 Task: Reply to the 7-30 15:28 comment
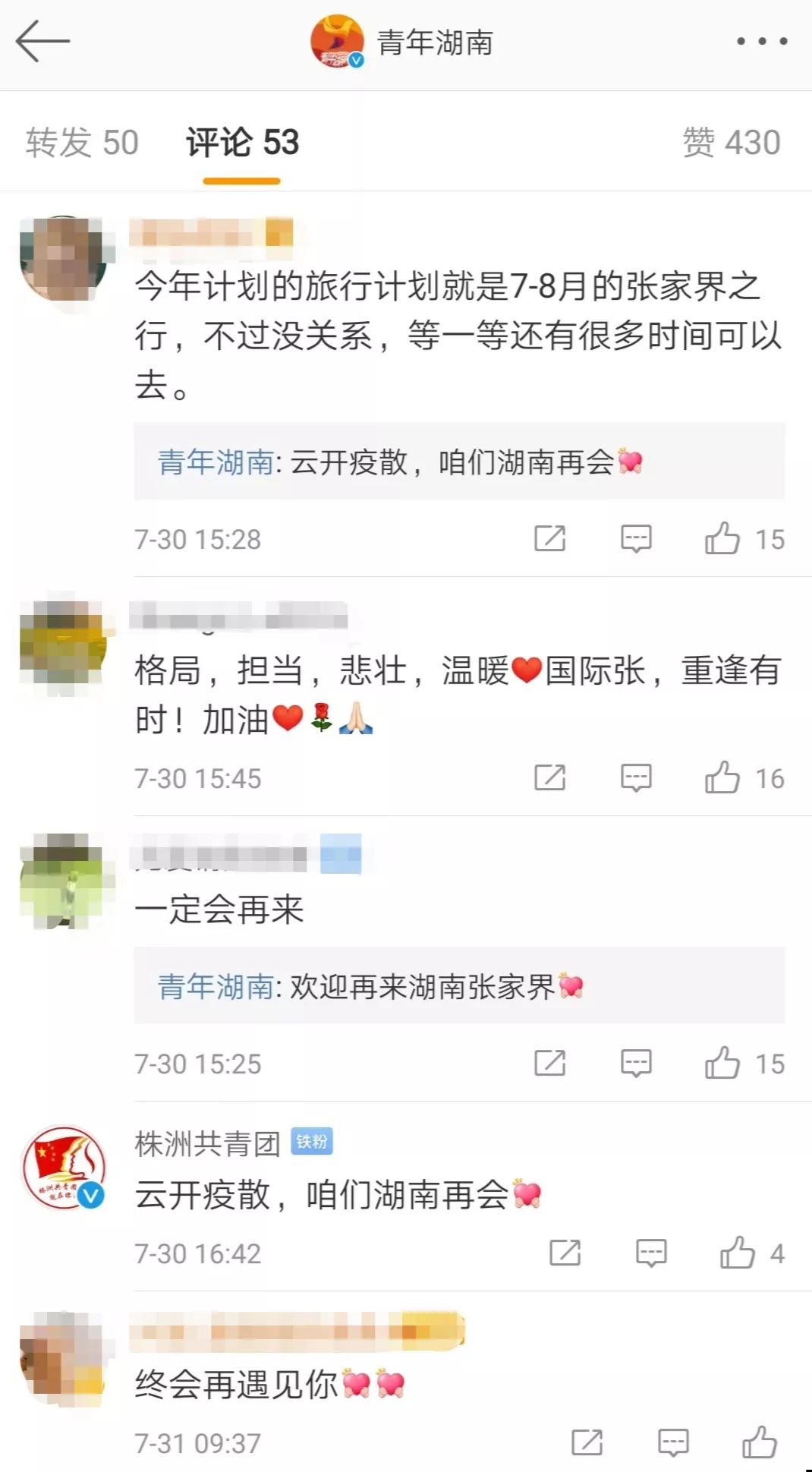(636, 538)
